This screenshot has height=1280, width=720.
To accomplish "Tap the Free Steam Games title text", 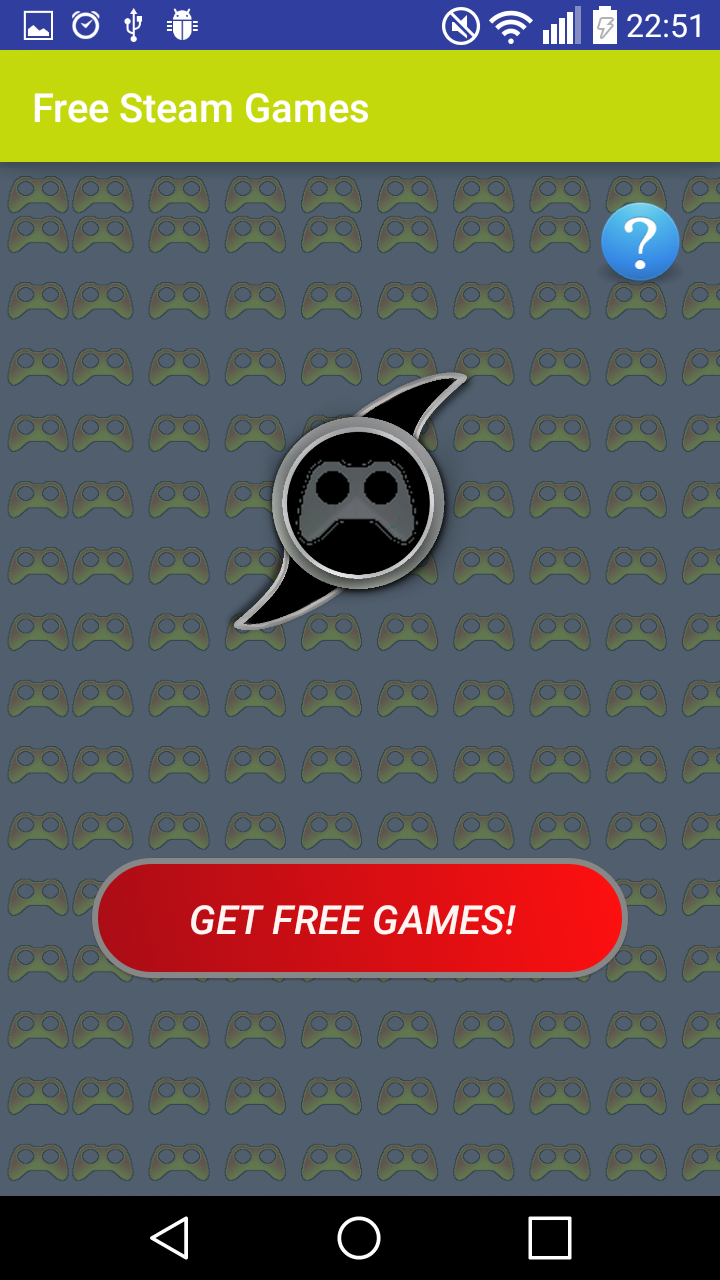I will coord(199,108).
